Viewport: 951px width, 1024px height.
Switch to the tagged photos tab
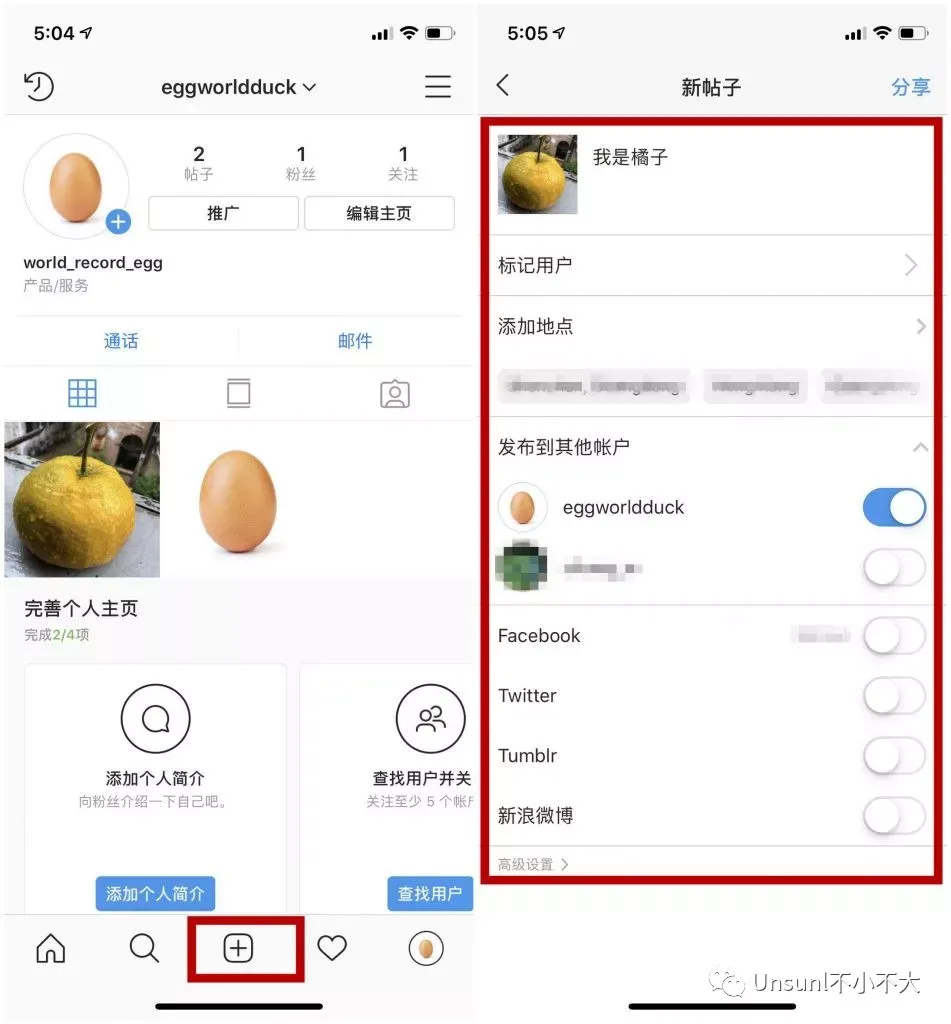click(395, 394)
